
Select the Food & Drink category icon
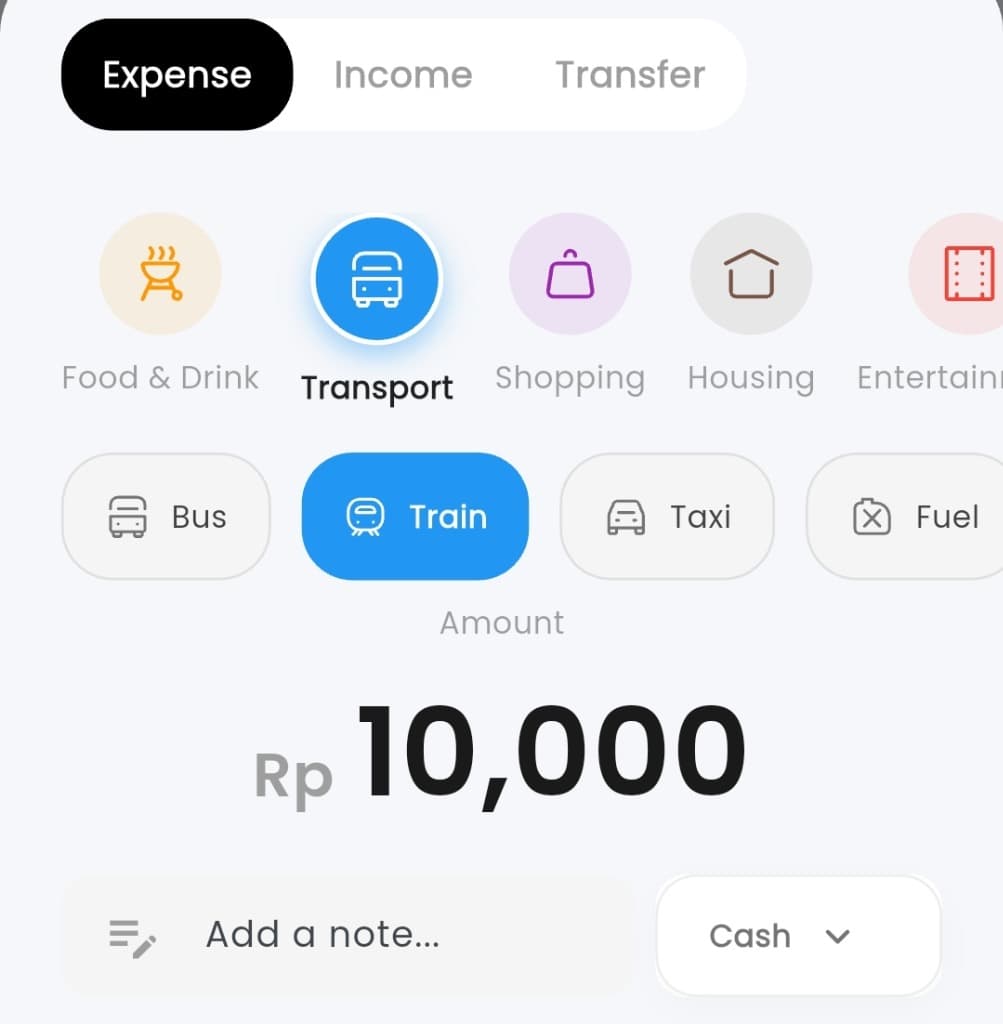(x=160, y=273)
